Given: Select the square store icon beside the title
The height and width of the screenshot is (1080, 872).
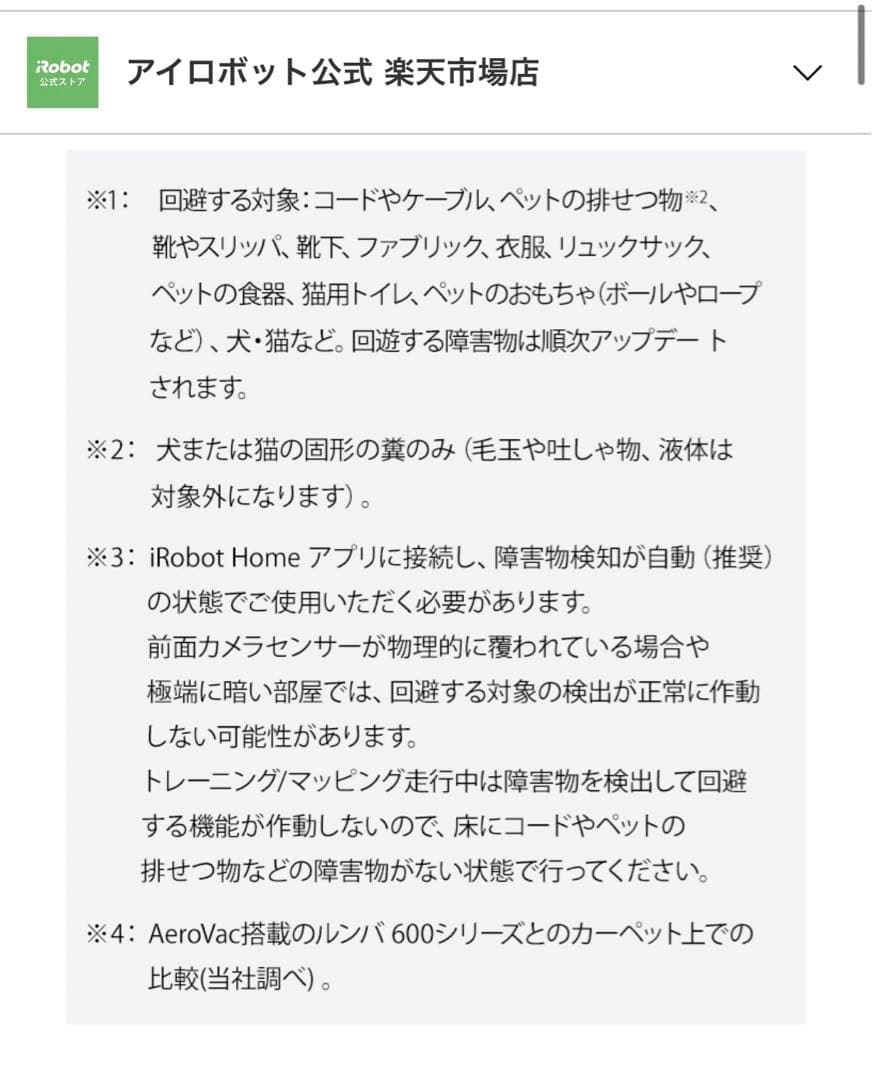Looking at the screenshot, I should tap(63, 72).
